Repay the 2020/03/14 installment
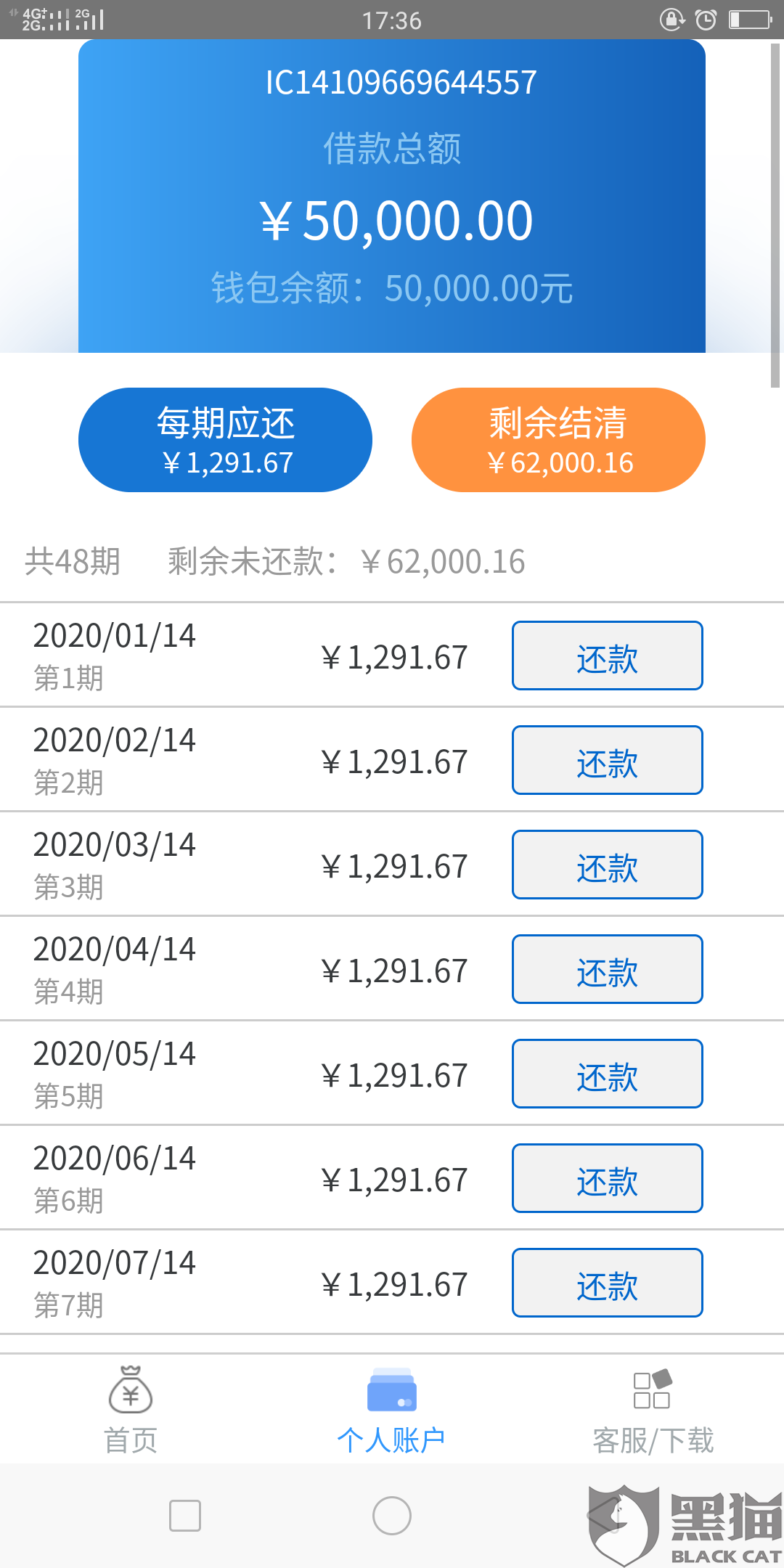This screenshot has width=784, height=1568. point(607,865)
